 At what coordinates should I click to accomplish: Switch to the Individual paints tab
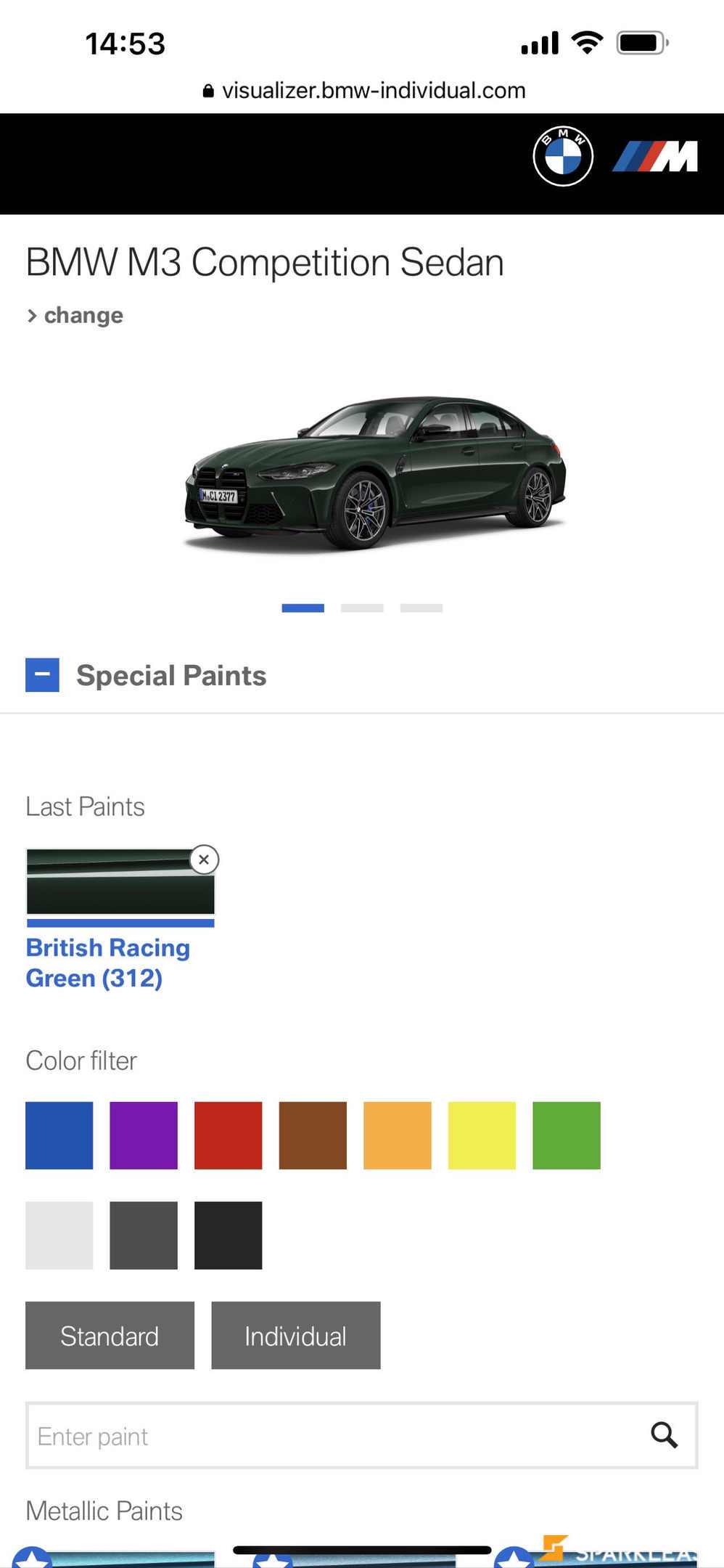click(295, 1335)
